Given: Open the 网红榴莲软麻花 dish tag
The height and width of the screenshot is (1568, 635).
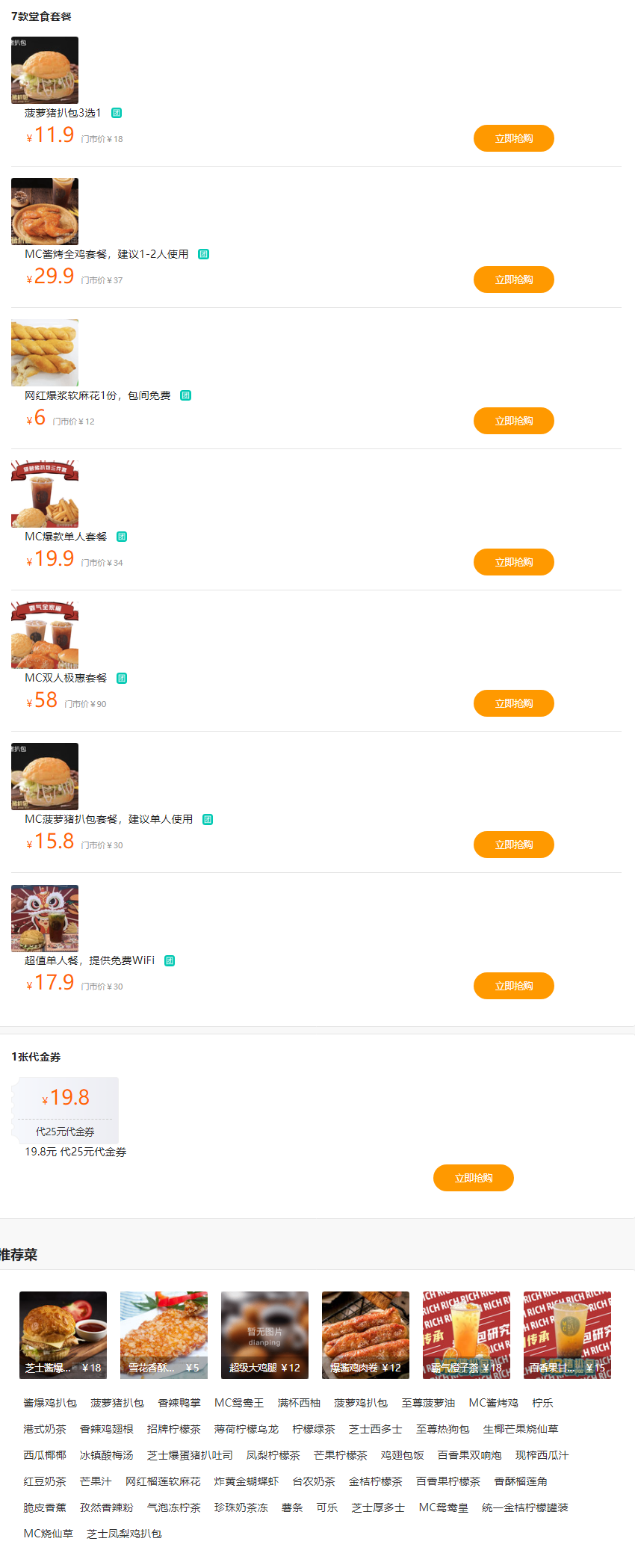Looking at the screenshot, I should [163, 1481].
